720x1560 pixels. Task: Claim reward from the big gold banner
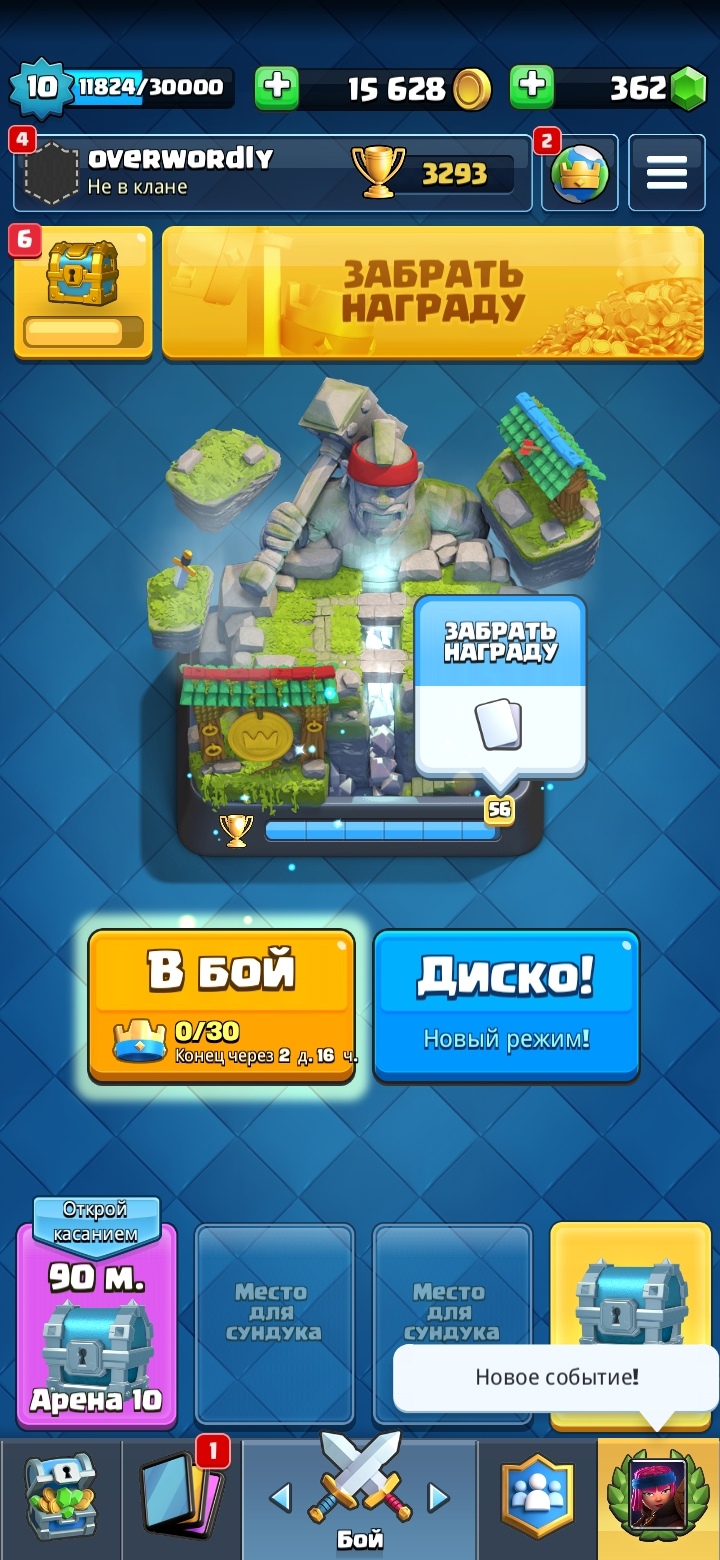433,291
